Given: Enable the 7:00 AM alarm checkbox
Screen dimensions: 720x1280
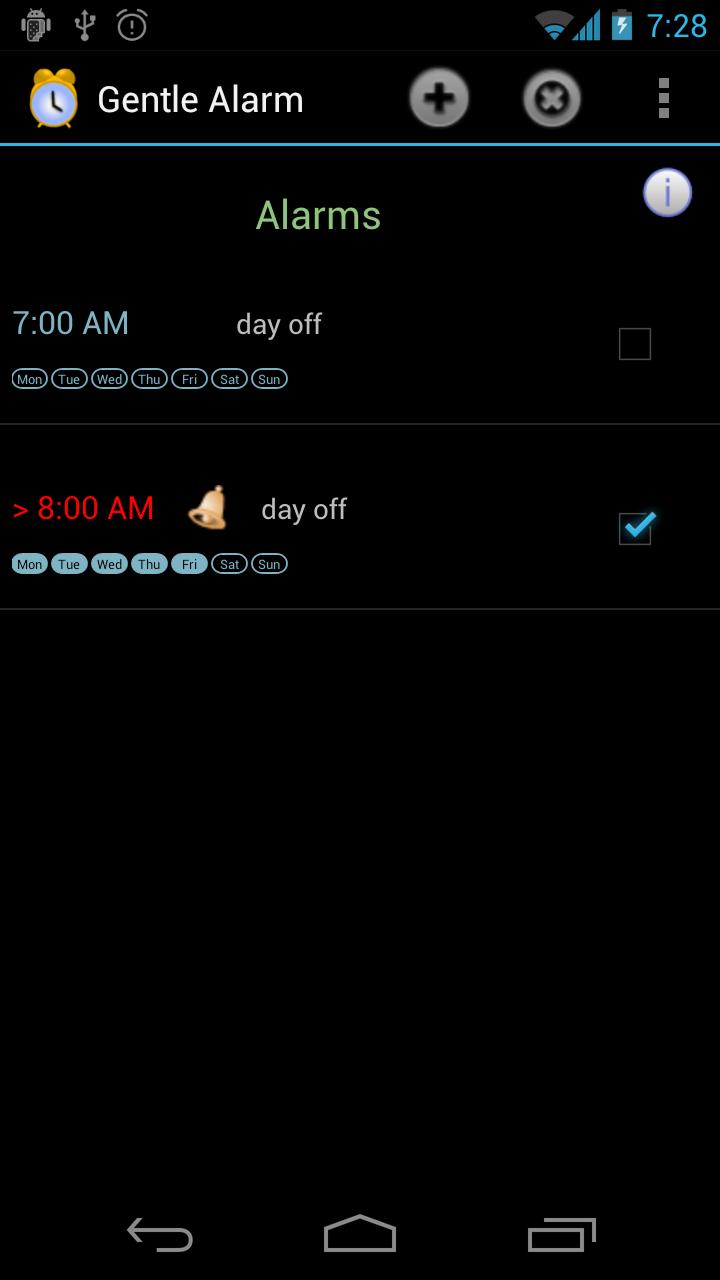Looking at the screenshot, I should [634, 343].
